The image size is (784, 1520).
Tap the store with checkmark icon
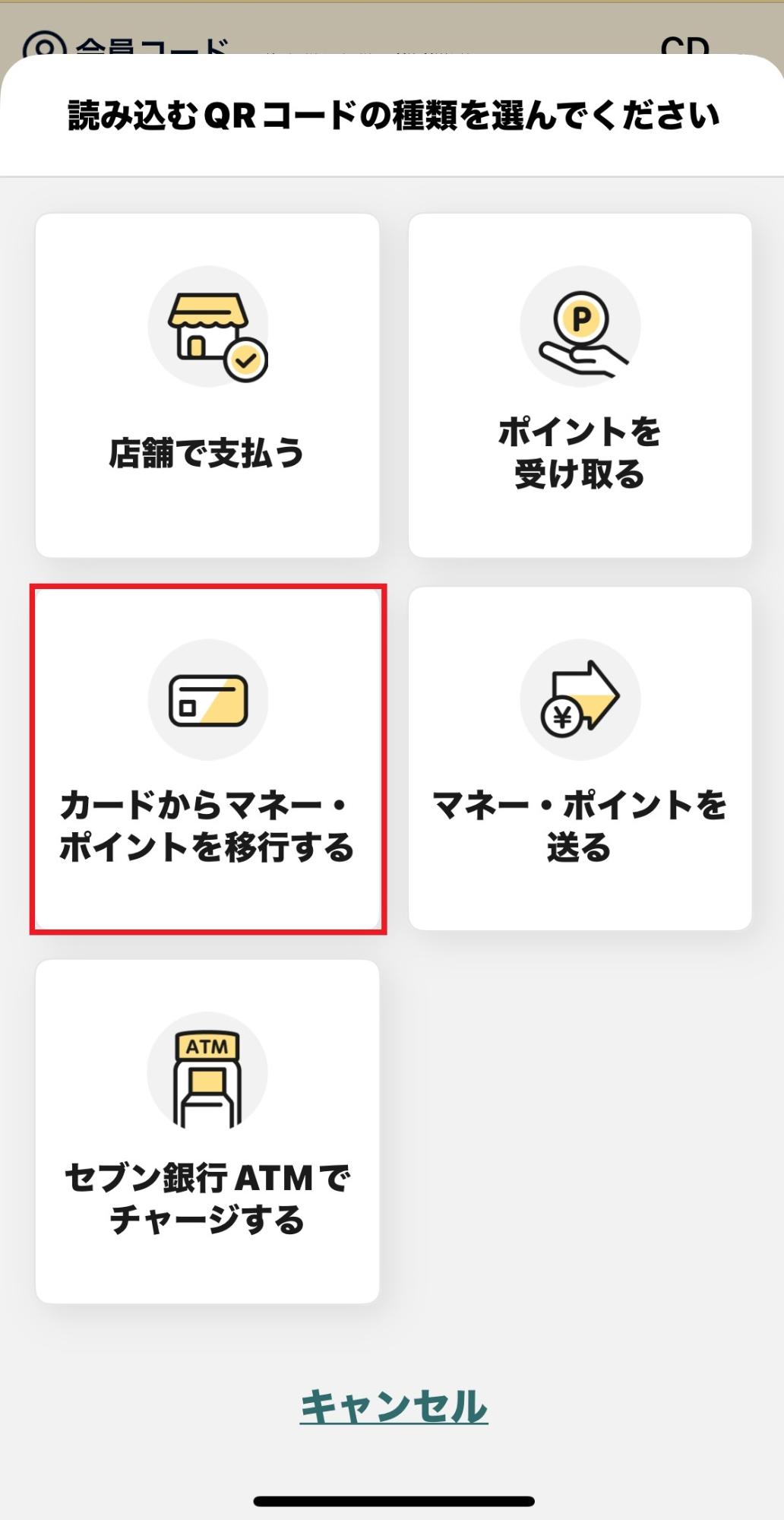(210, 327)
